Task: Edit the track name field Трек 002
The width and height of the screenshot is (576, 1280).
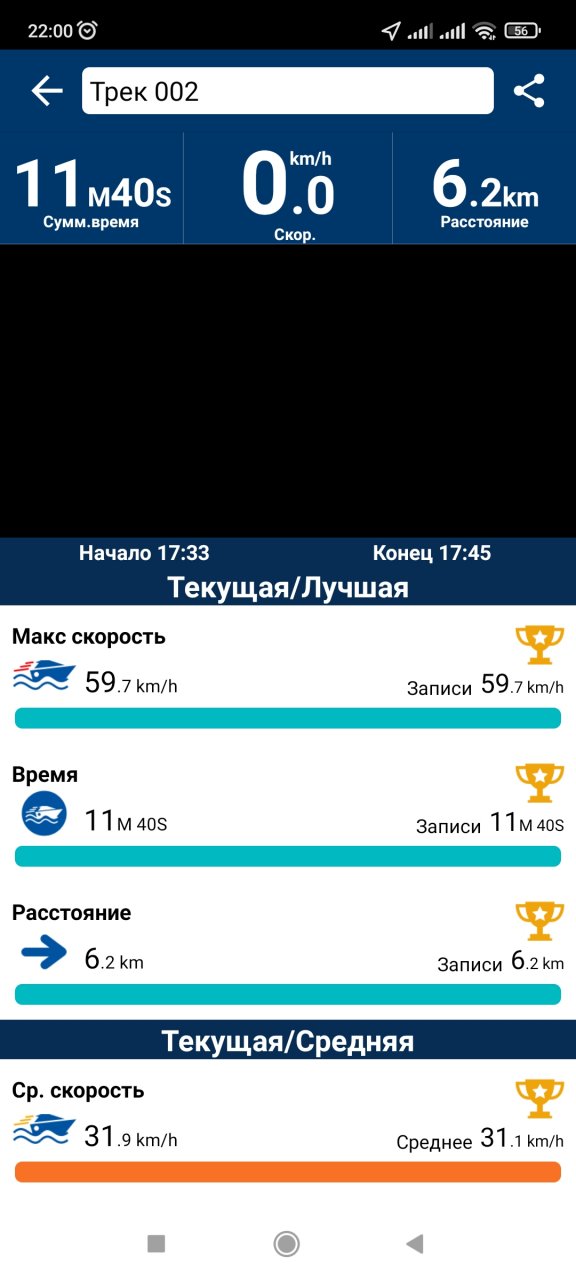Action: click(288, 91)
